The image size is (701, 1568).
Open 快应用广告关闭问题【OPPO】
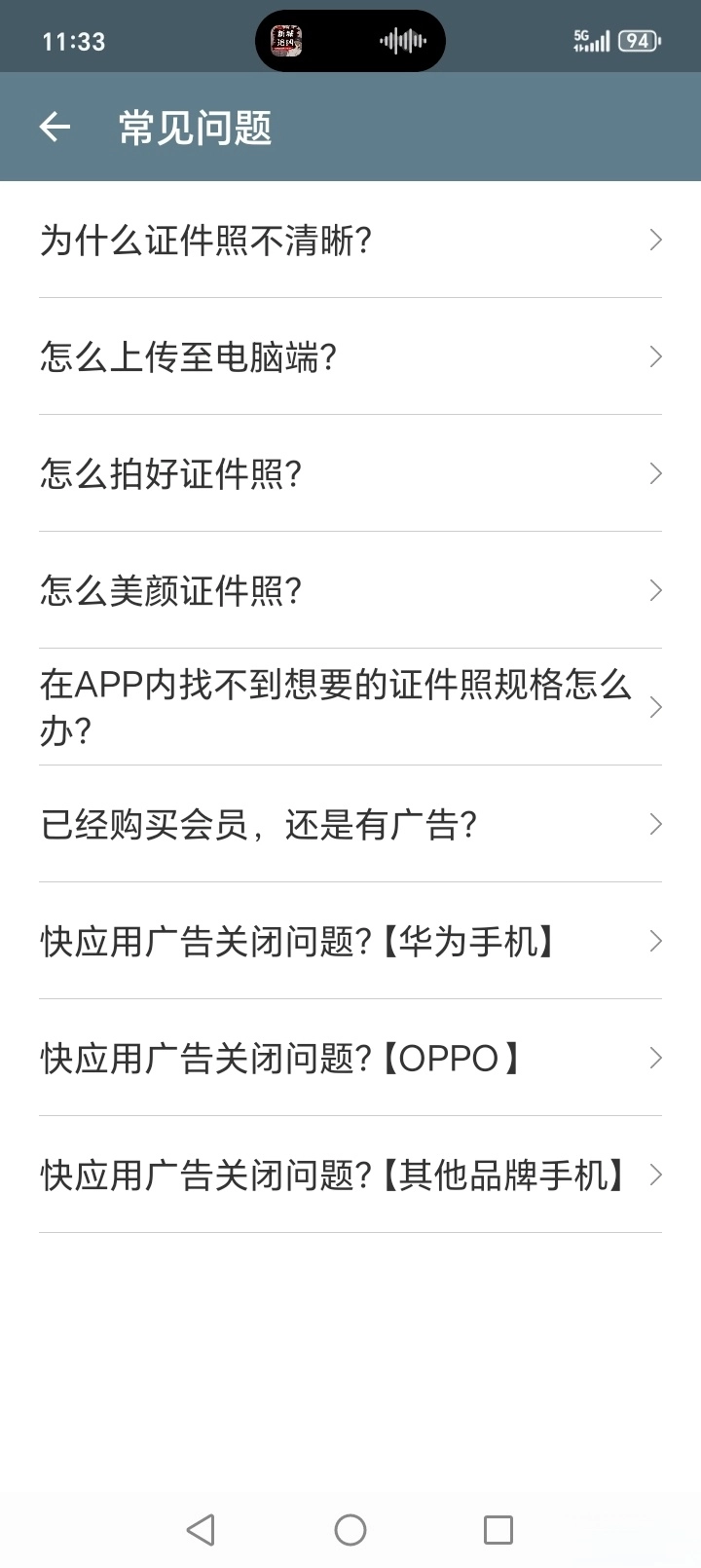350,1059
